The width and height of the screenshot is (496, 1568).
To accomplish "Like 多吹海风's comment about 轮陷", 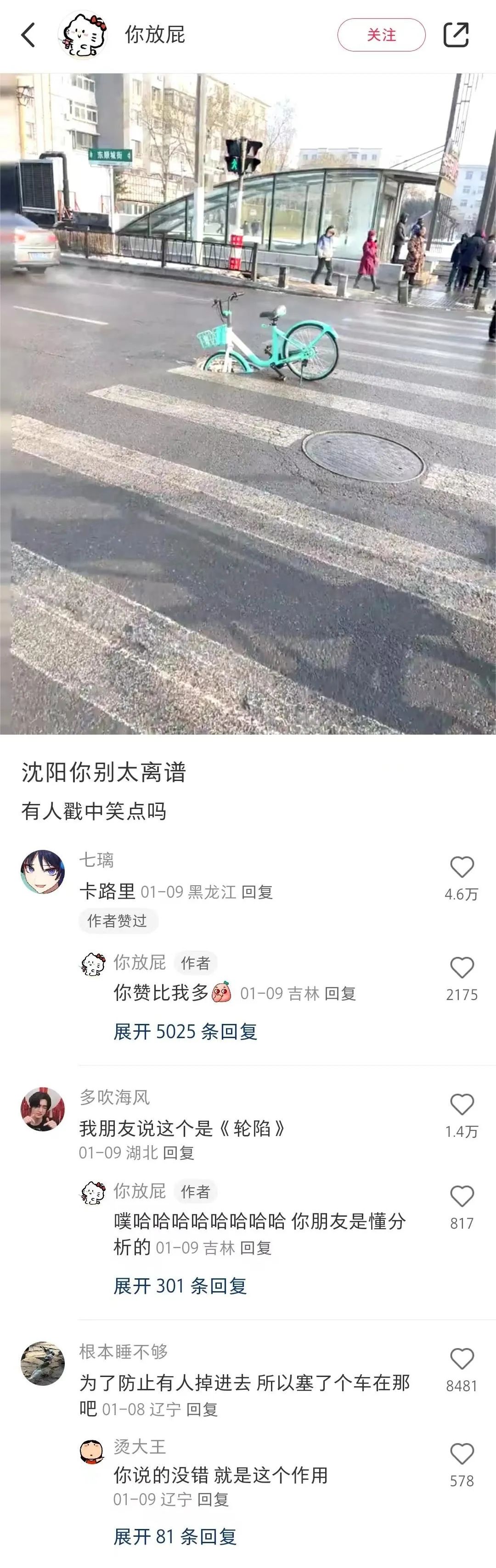I will tap(461, 1105).
